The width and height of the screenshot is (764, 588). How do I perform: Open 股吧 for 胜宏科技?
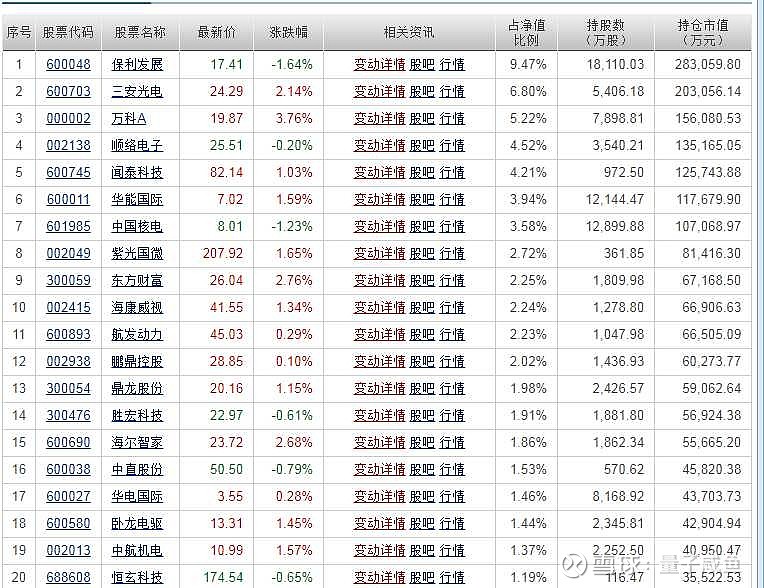(422, 416)
